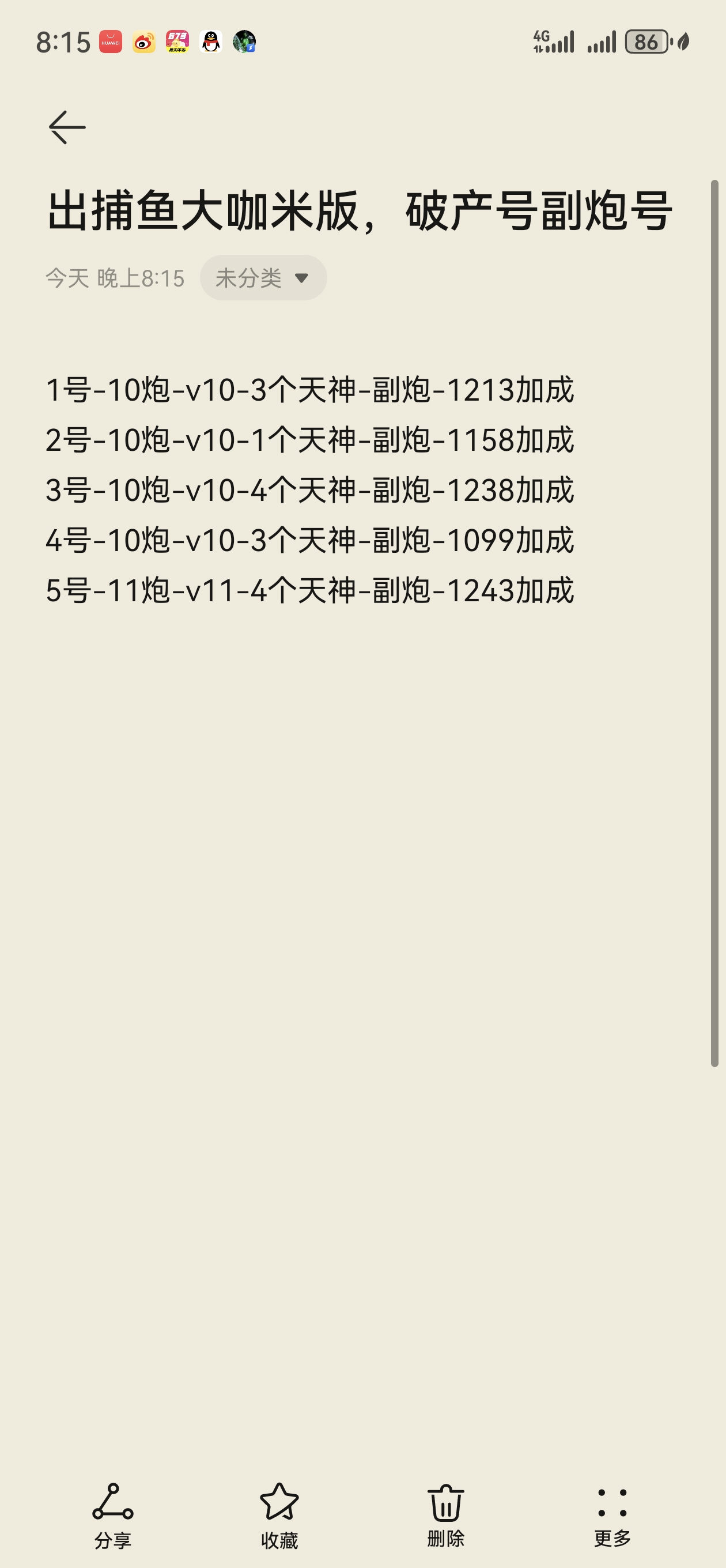The height and width of the screenshot is (1568, 726).
Task: Go back using the arrow icon
Action: pos(67,127)
